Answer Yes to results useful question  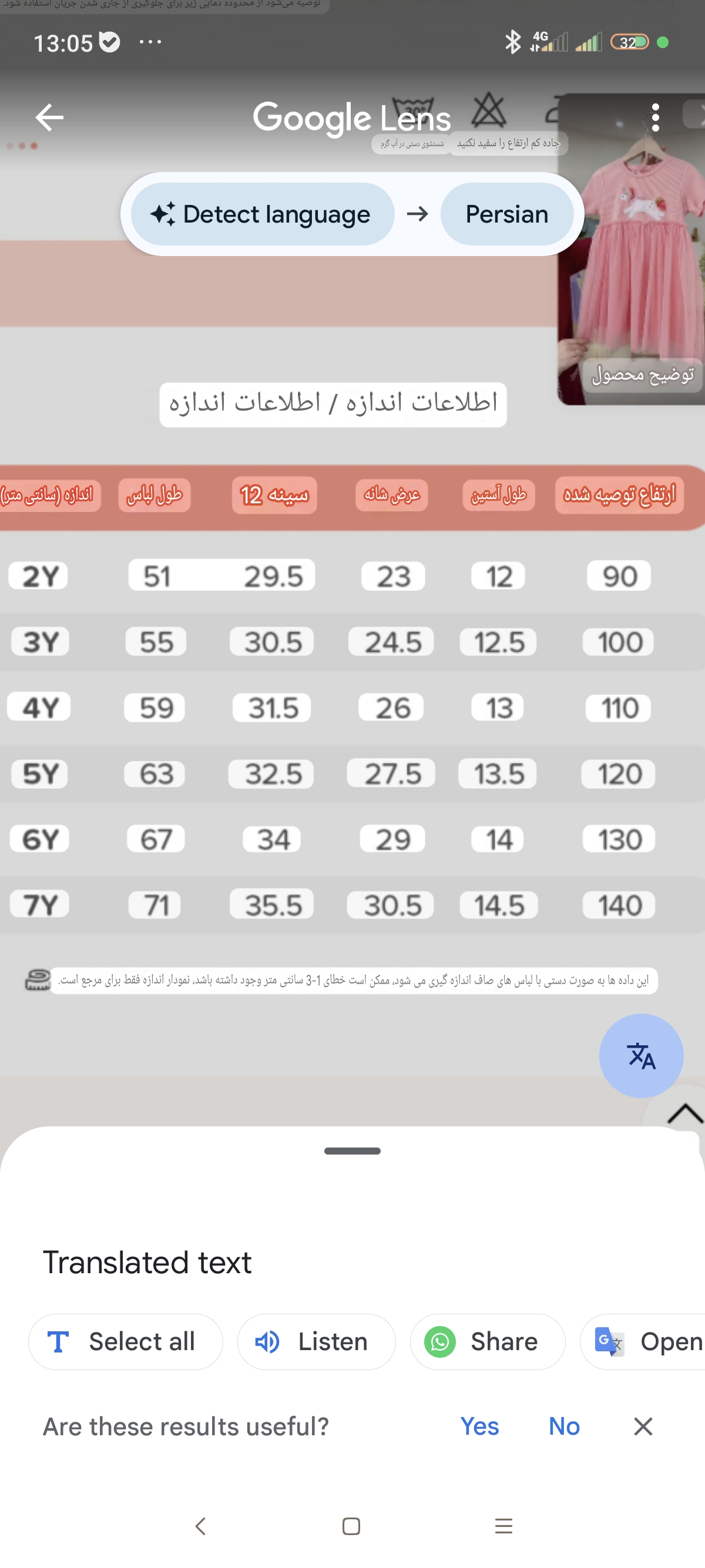point(480,1426)
